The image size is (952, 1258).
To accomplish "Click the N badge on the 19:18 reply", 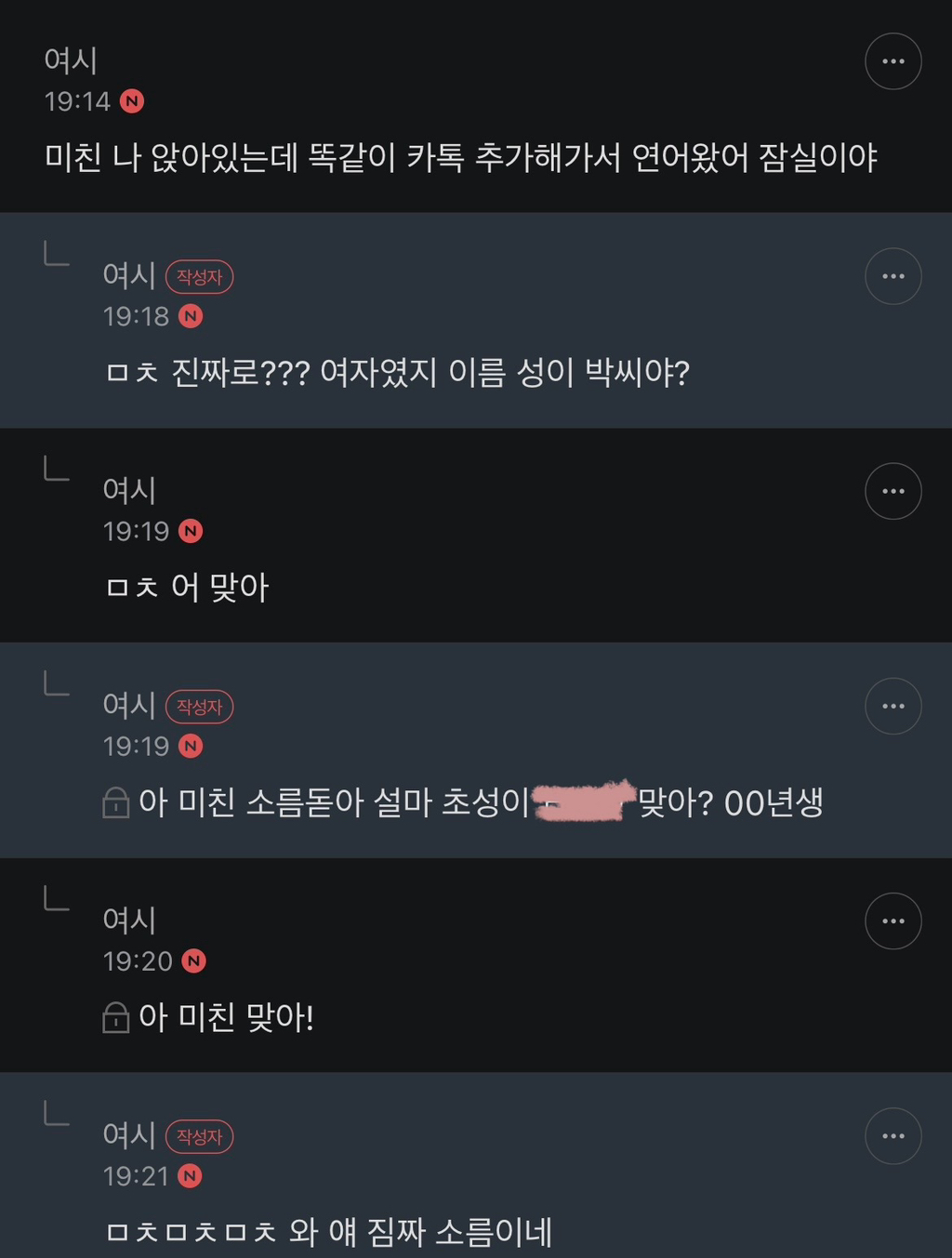I will [192, 316].
